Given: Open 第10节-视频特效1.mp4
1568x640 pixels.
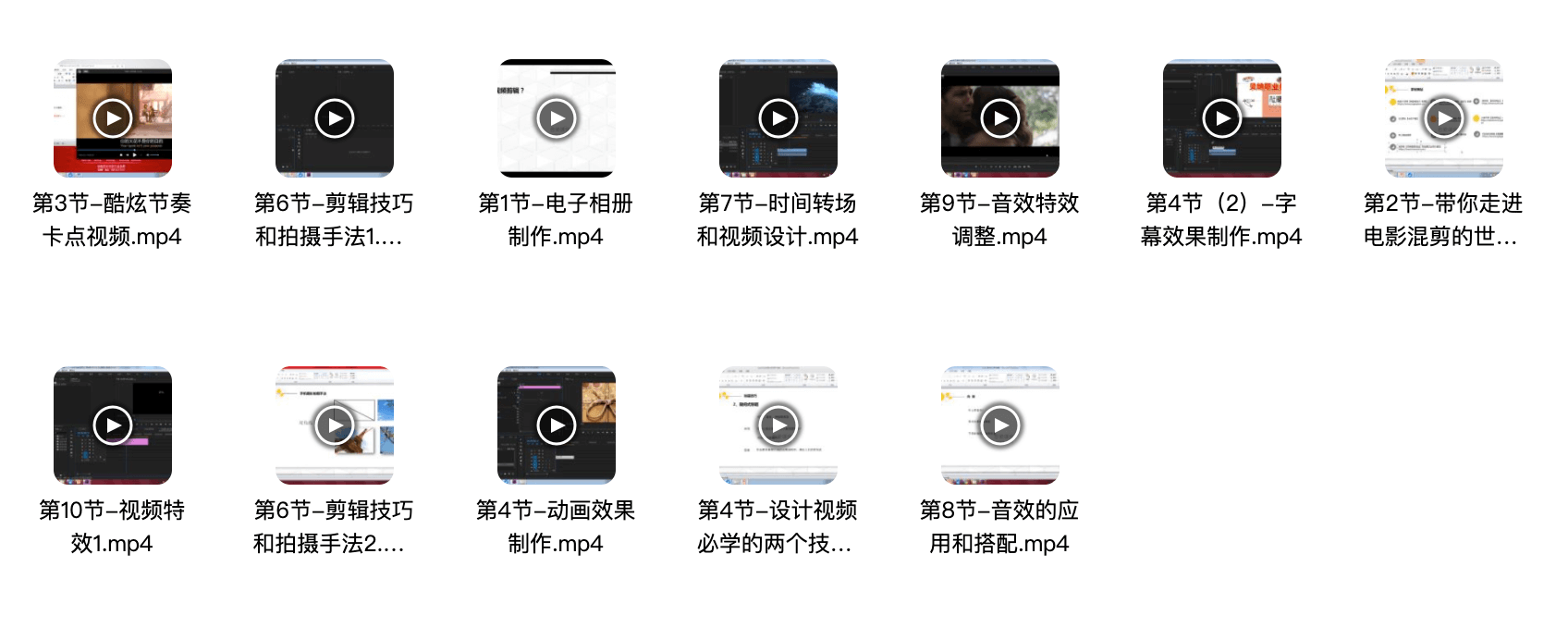Looking at the screenshot, I should click(x=113, y=425).
